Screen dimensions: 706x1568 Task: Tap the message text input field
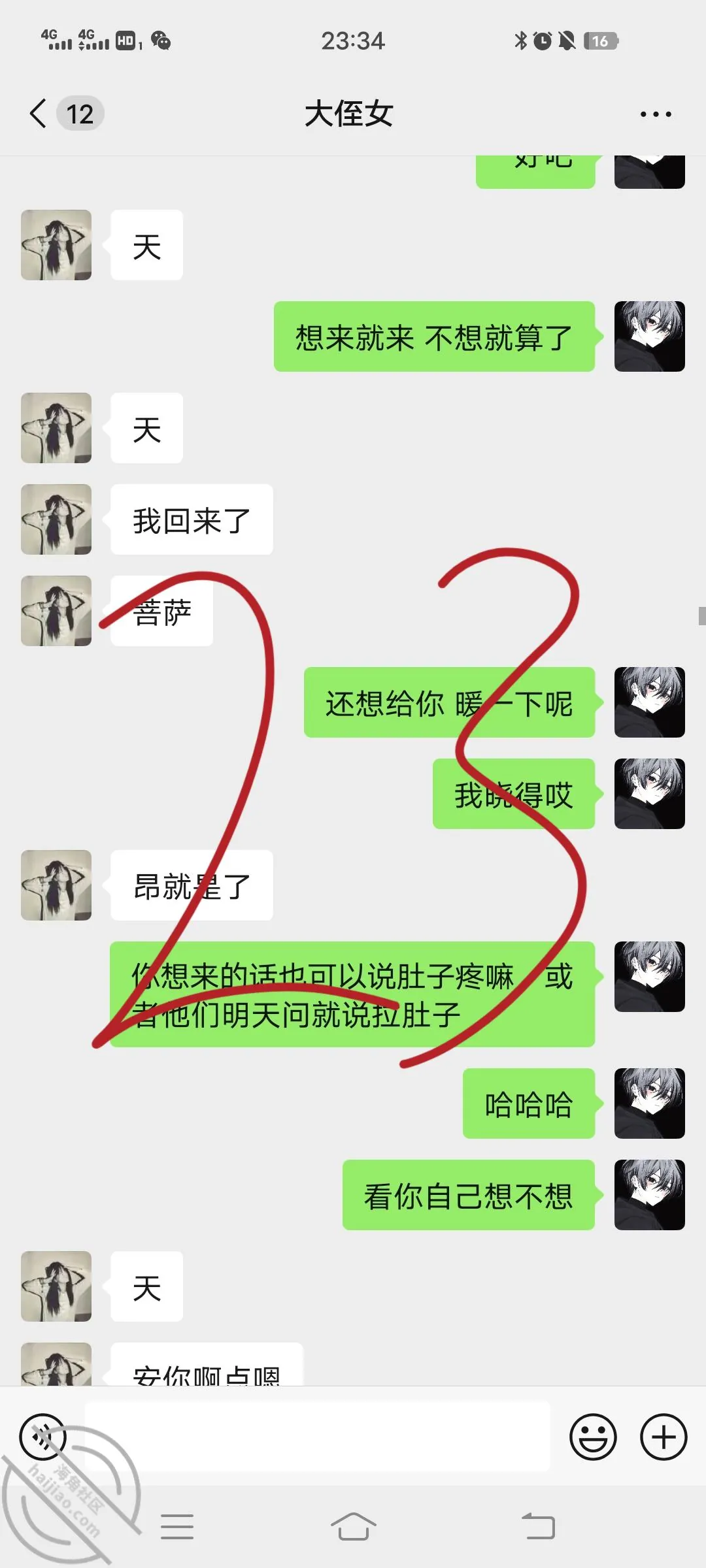(x=317, y=1437)
